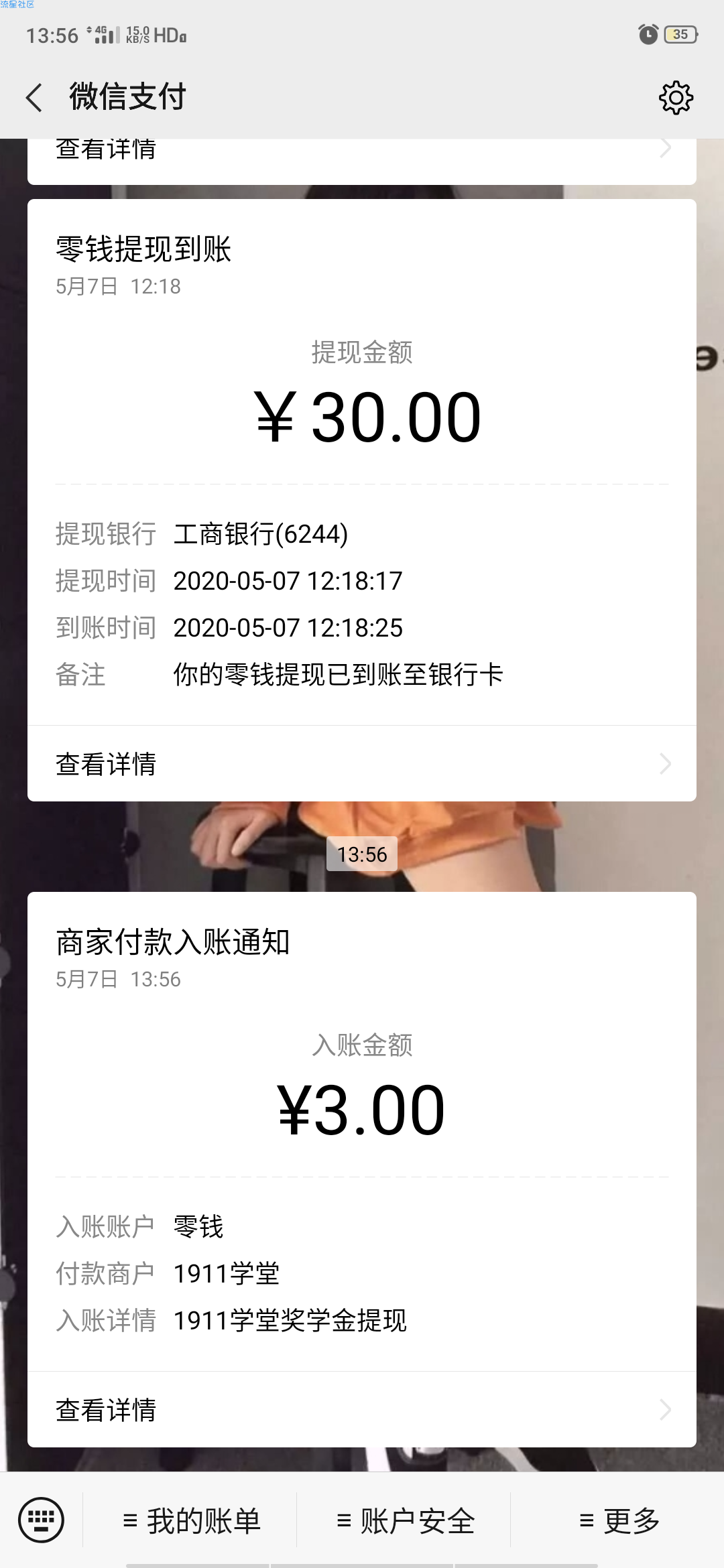Go back from 微信支付
The height and width of the screenshot is (1568, 724).
pyautogui.click(x=35, y=98)
